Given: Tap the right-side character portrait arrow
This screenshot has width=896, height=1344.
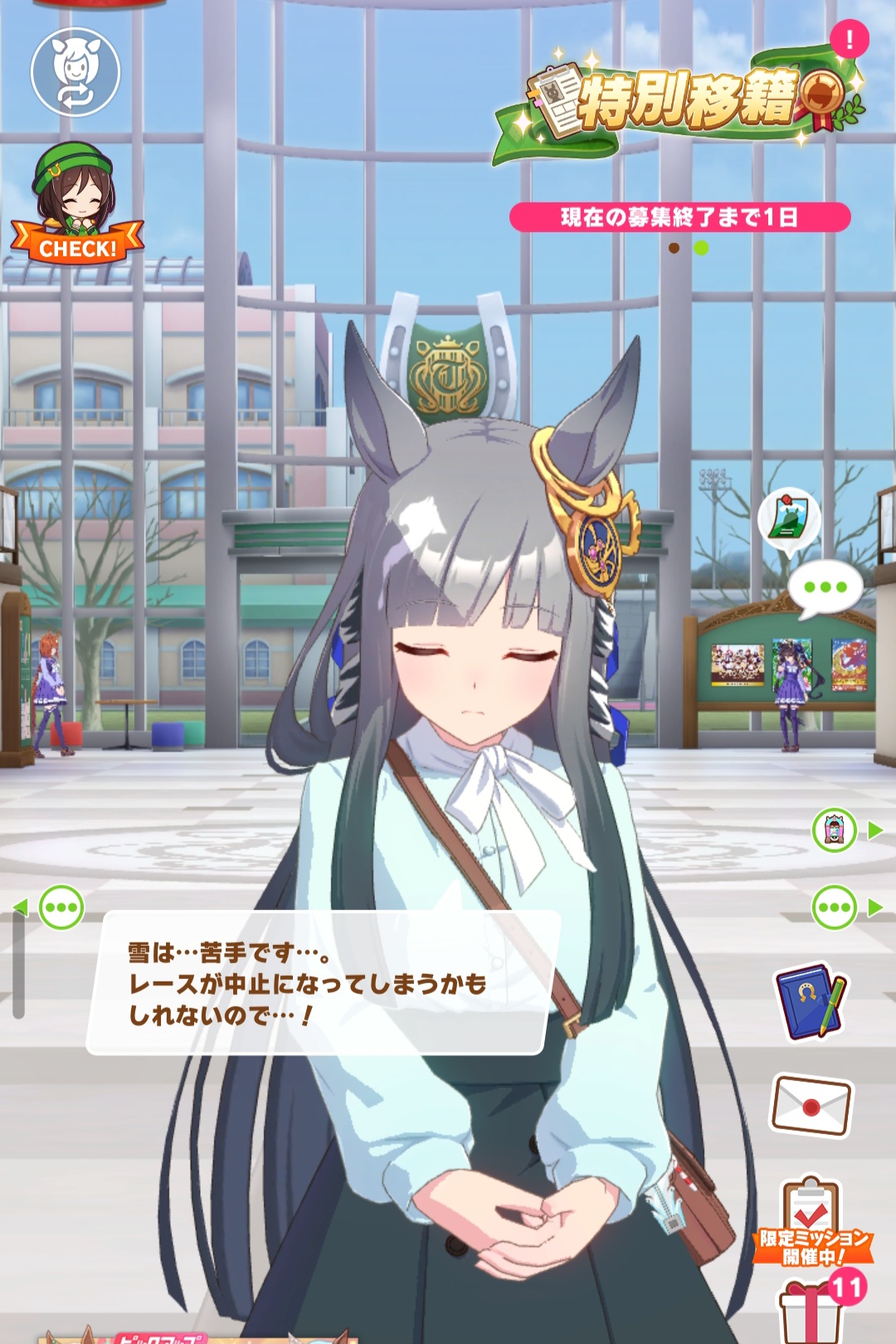Looking at the screenshot, I should pyautogui.click(x=846, y=830).
